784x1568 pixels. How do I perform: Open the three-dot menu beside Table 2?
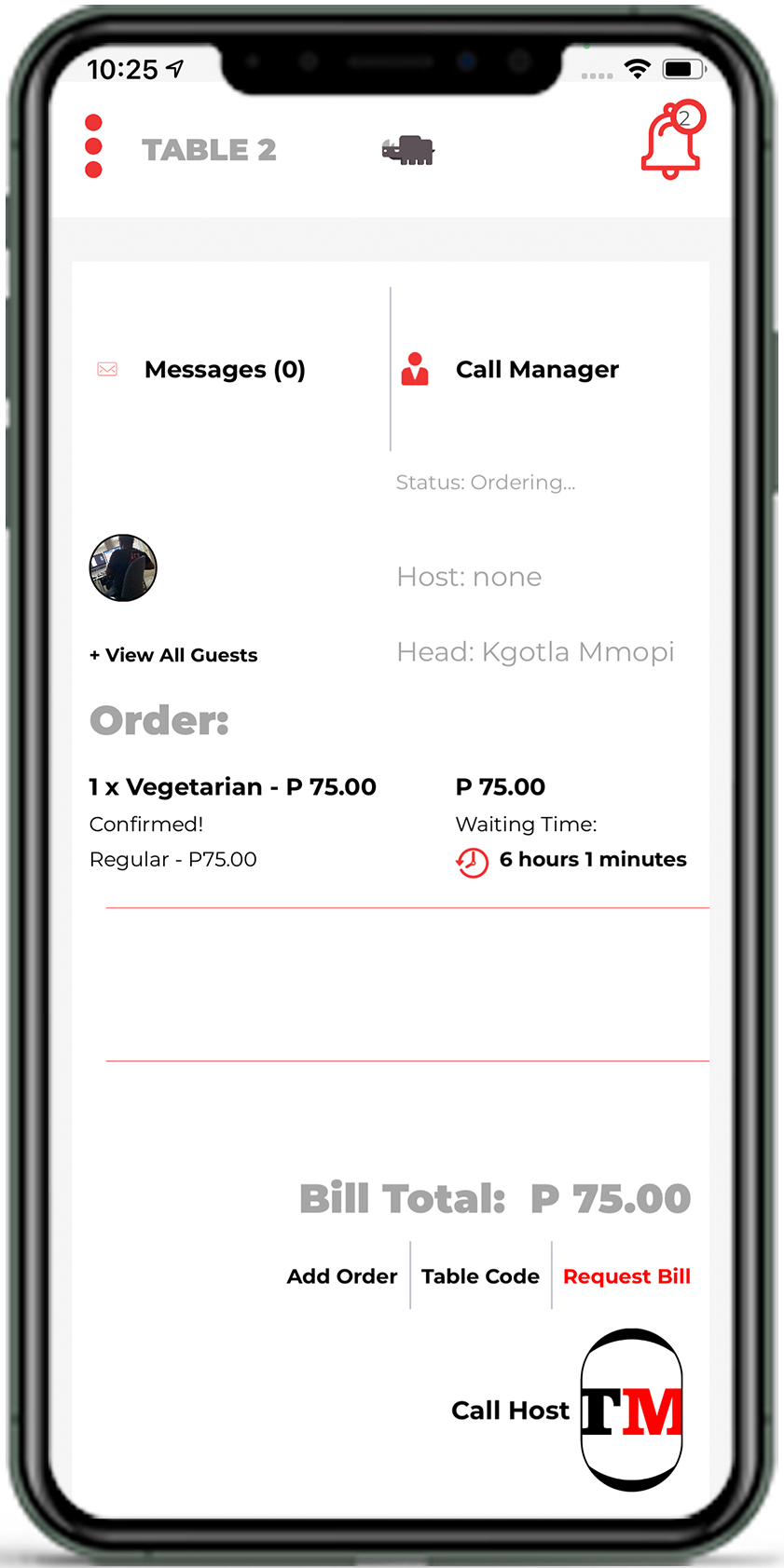[93, 146]
